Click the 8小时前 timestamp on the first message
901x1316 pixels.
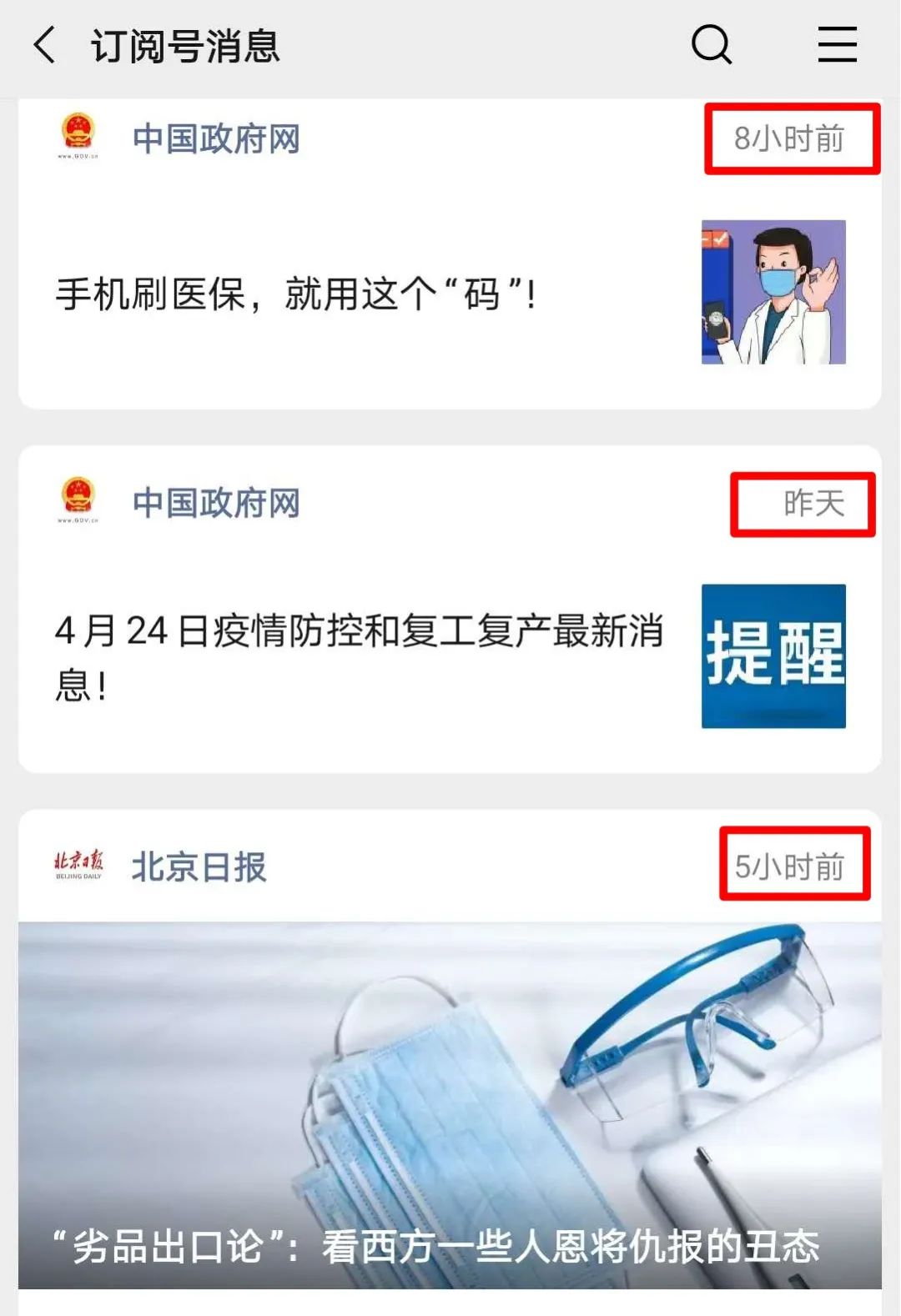coord(791,138)
